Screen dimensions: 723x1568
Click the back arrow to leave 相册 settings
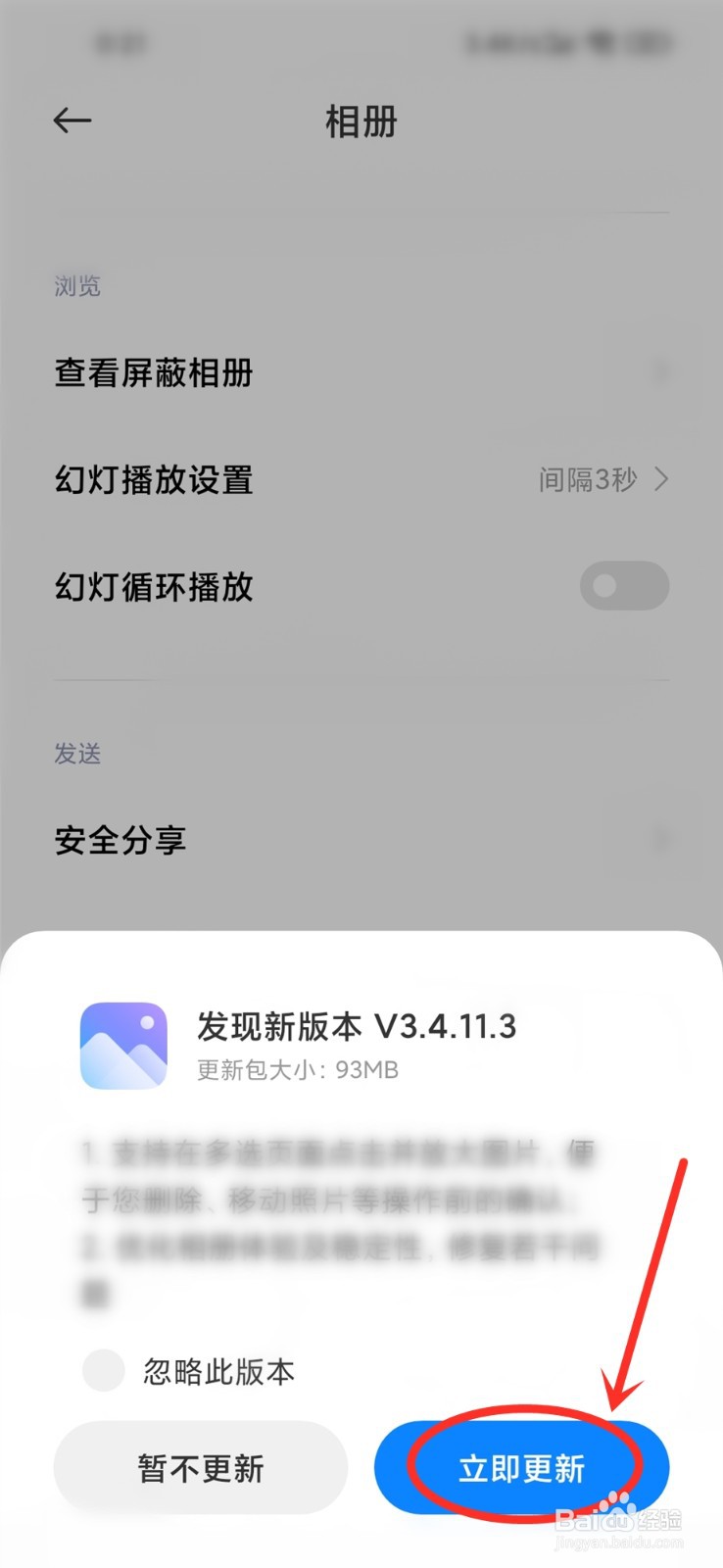(x=72, y=120)
